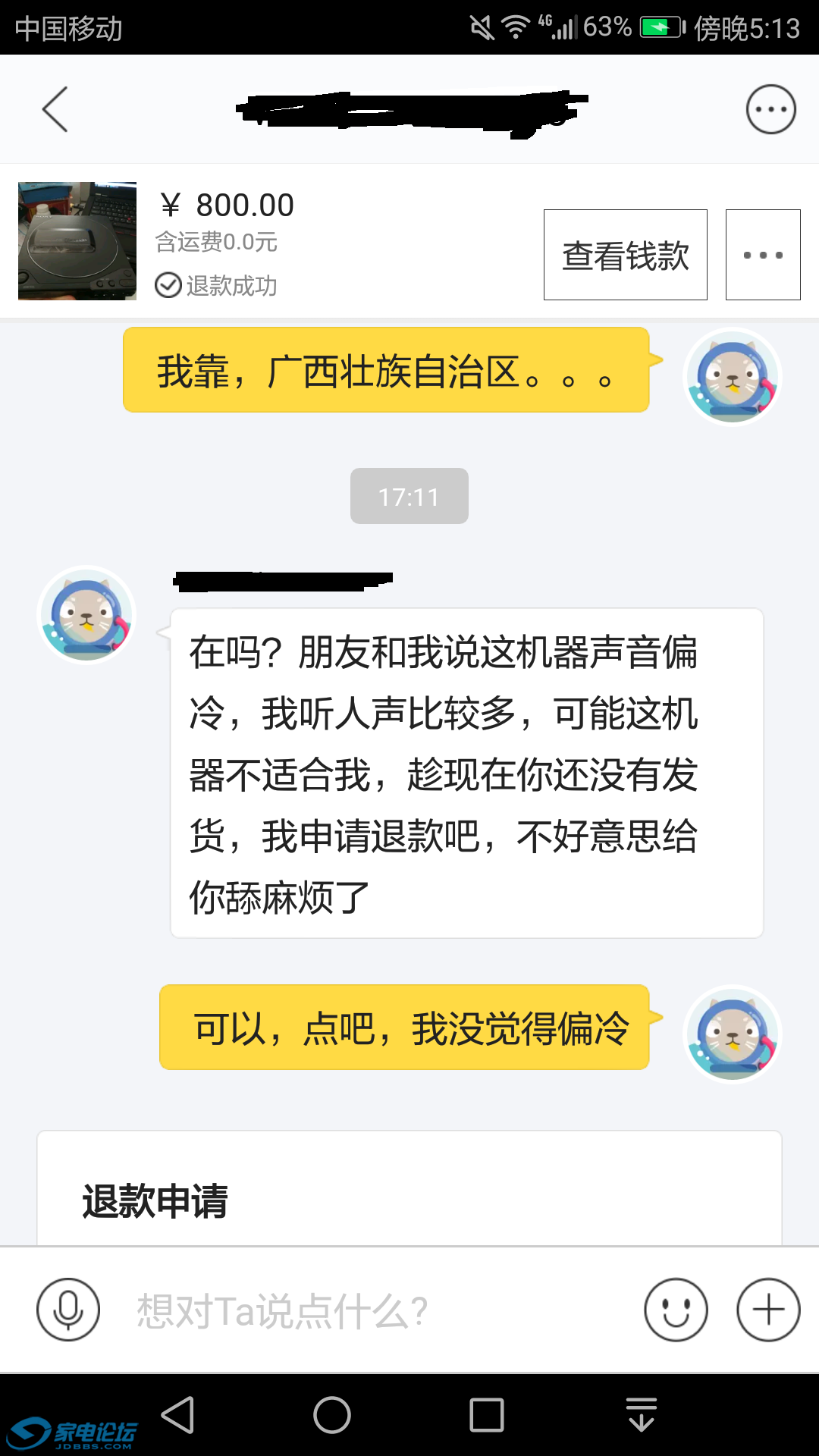Open more order actions ellipsis beside 查看钱款

point(763,254)
